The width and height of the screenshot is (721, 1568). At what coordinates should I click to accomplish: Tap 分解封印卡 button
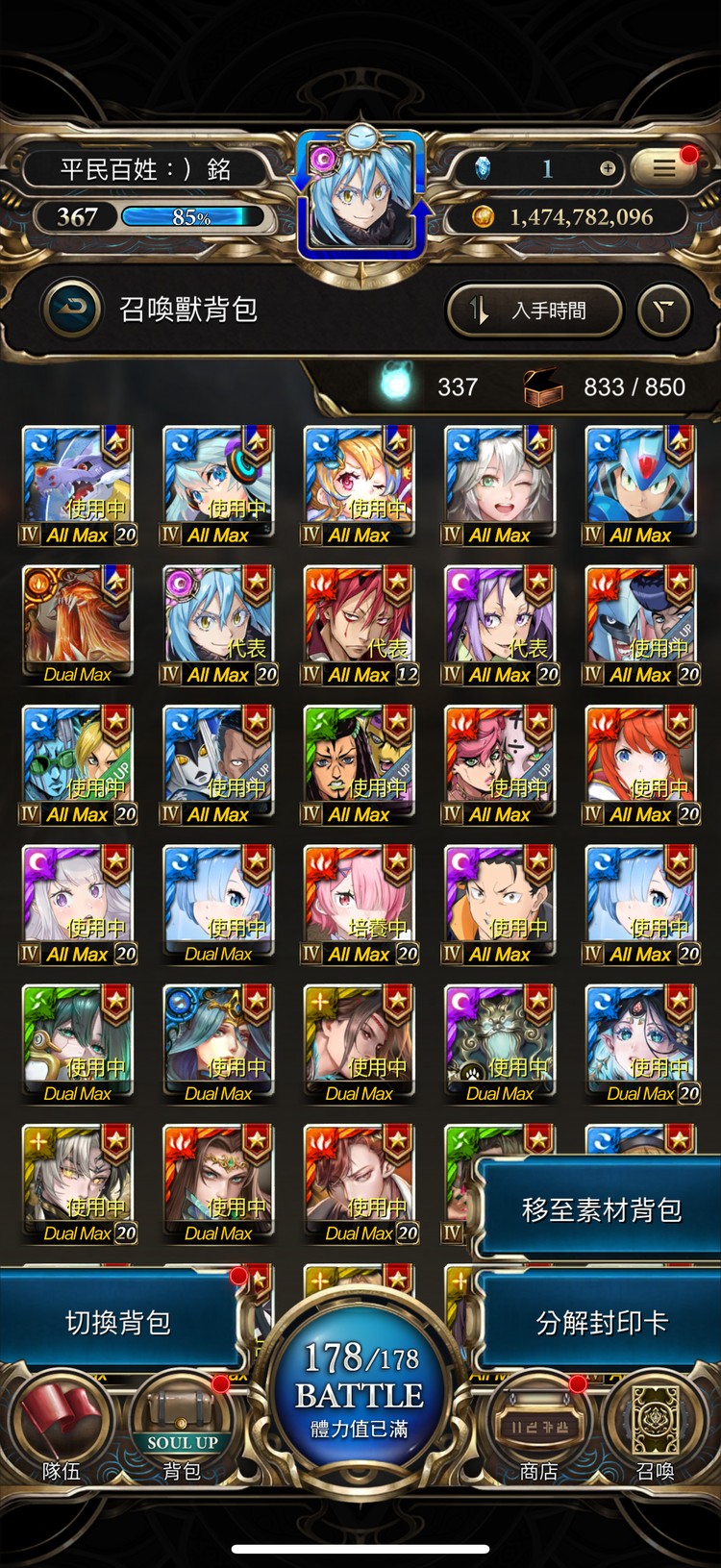(x=600, y=1323)
